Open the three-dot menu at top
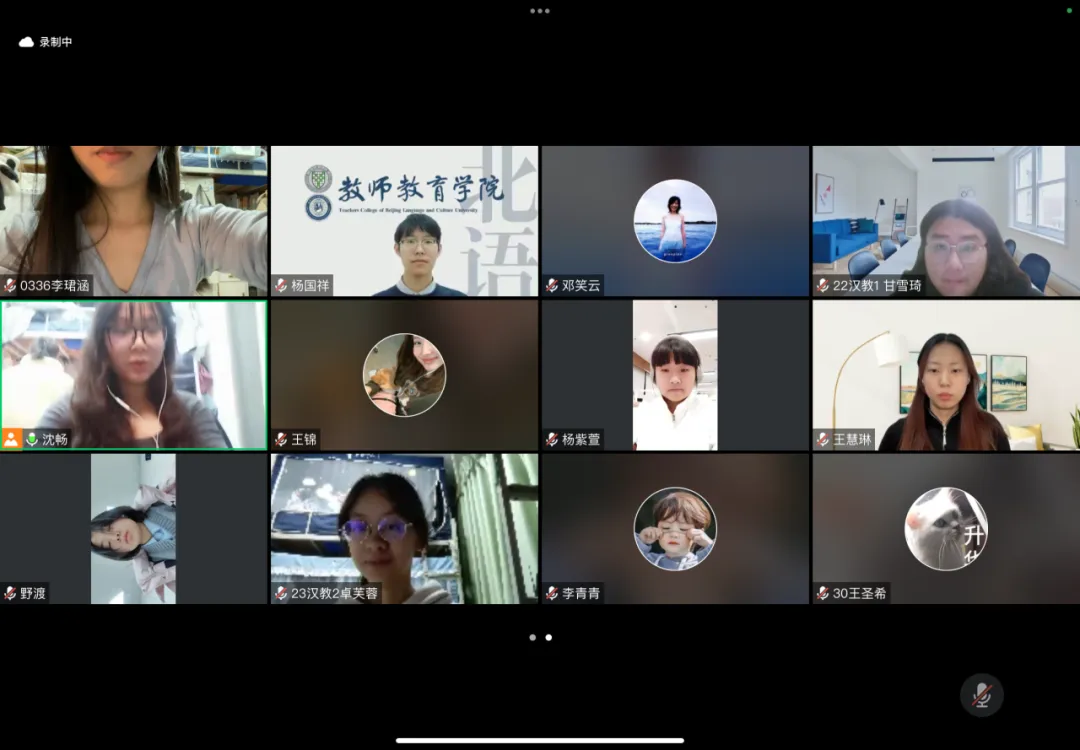 [540, 11]
